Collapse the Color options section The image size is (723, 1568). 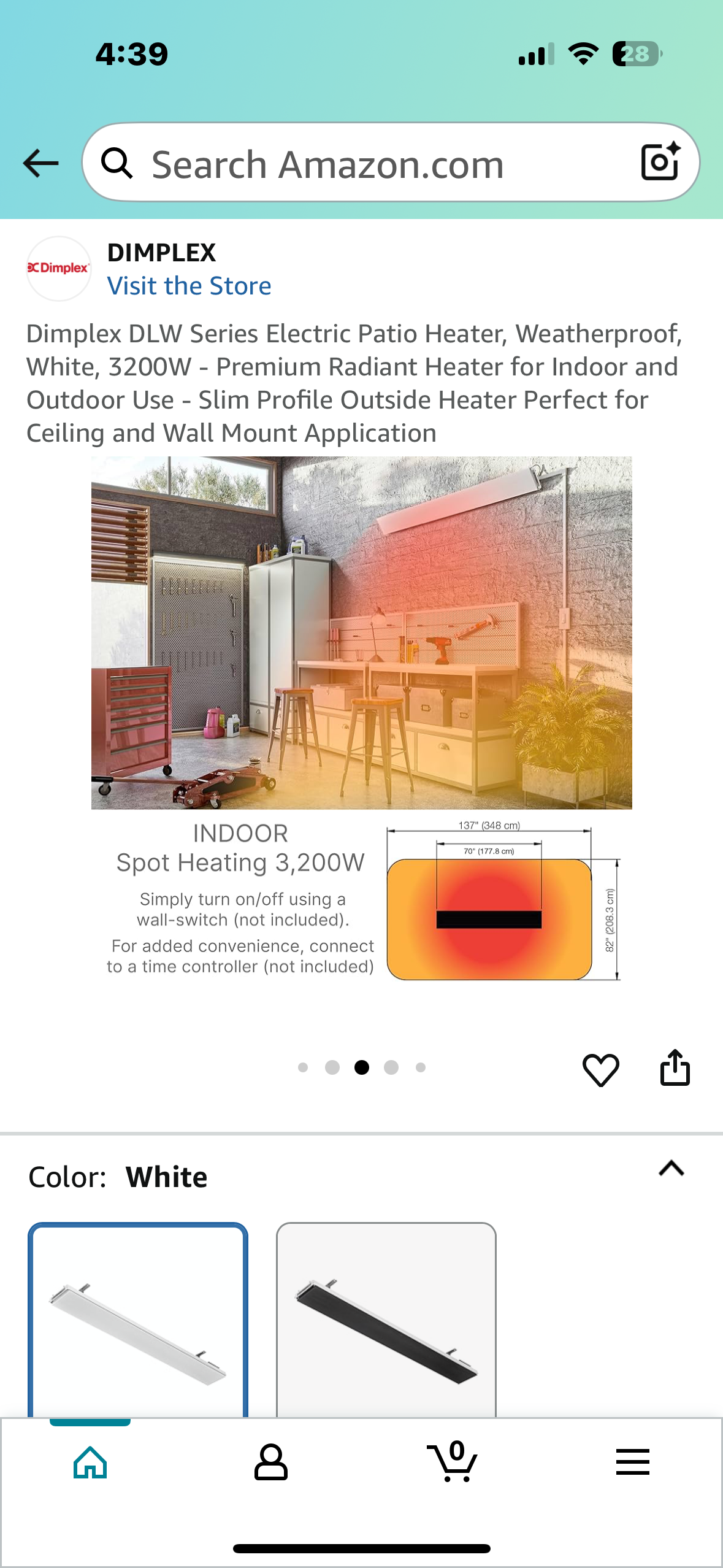pos(671,1169)
